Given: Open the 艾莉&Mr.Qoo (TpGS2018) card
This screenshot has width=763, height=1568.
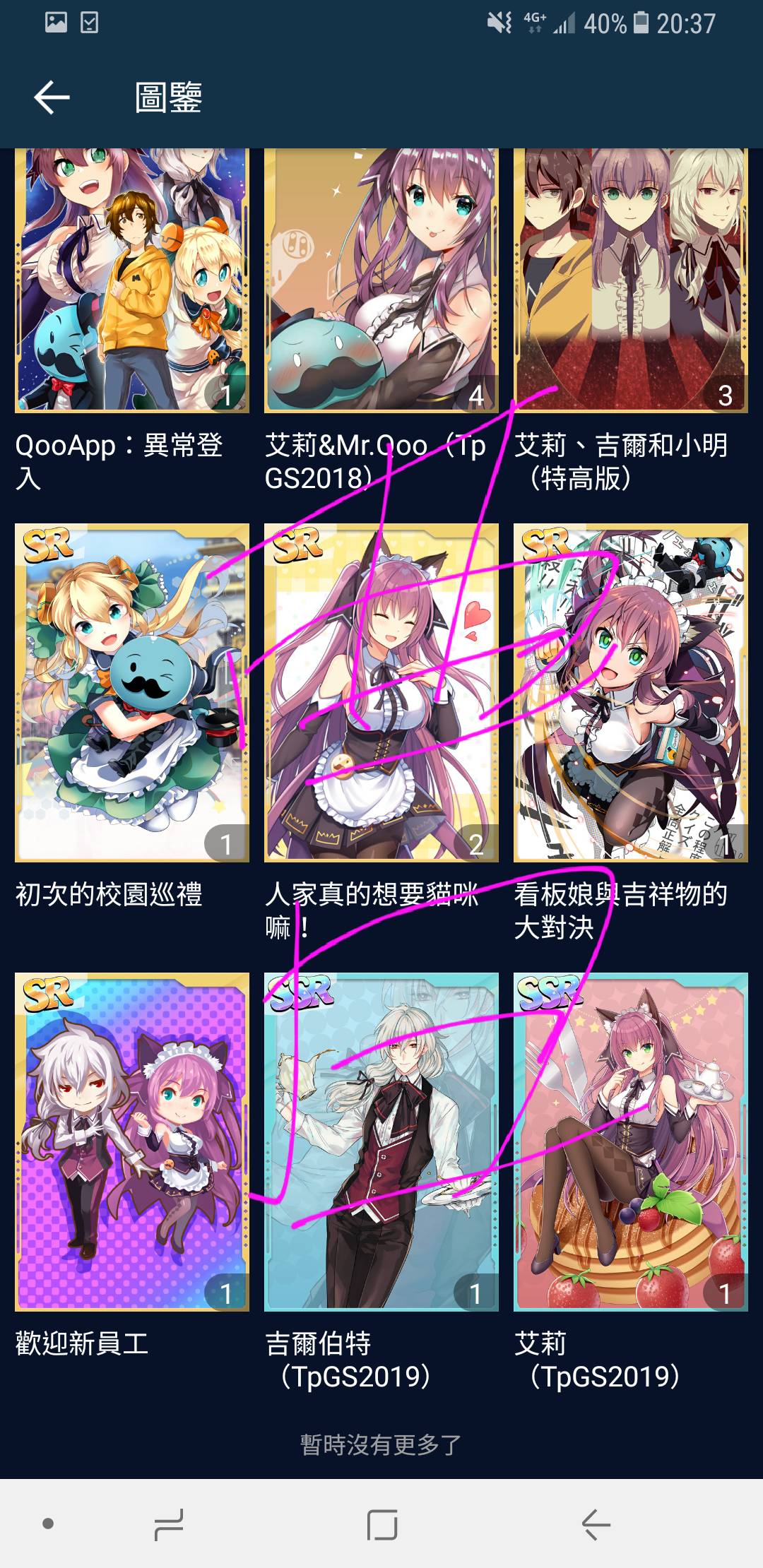Looking at the screenshot, I should pyautogui.click(x=381, y=281).
